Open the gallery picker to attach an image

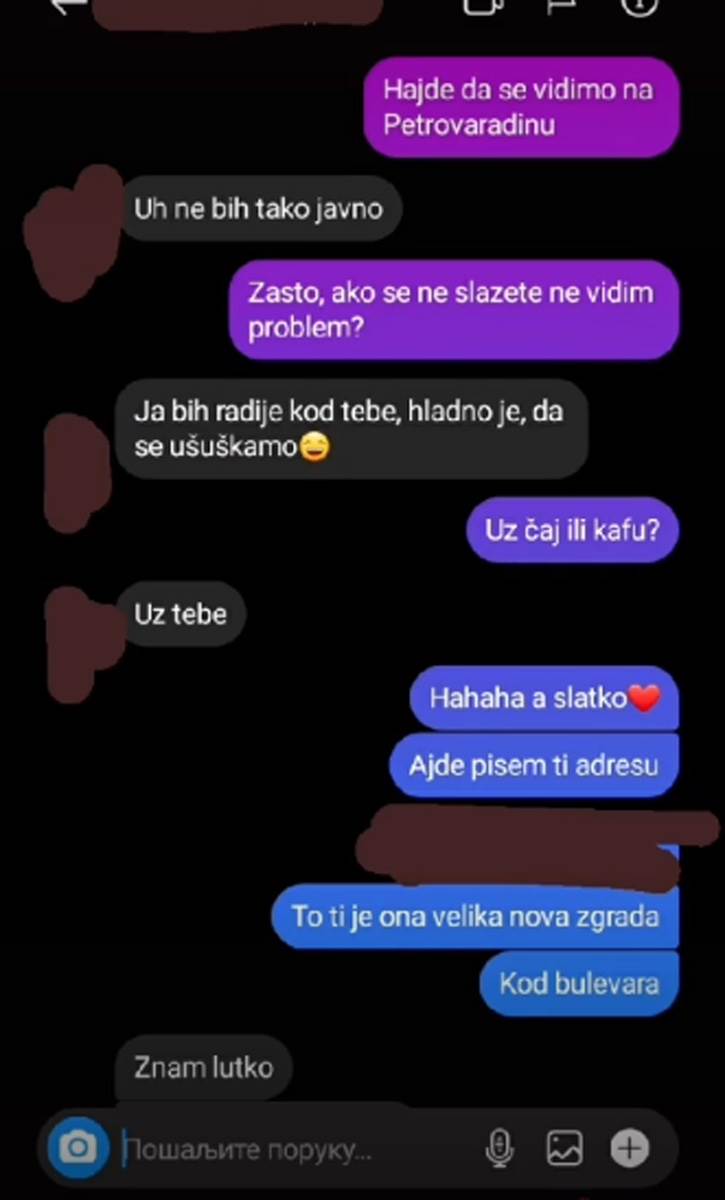tap(563, 1148)
